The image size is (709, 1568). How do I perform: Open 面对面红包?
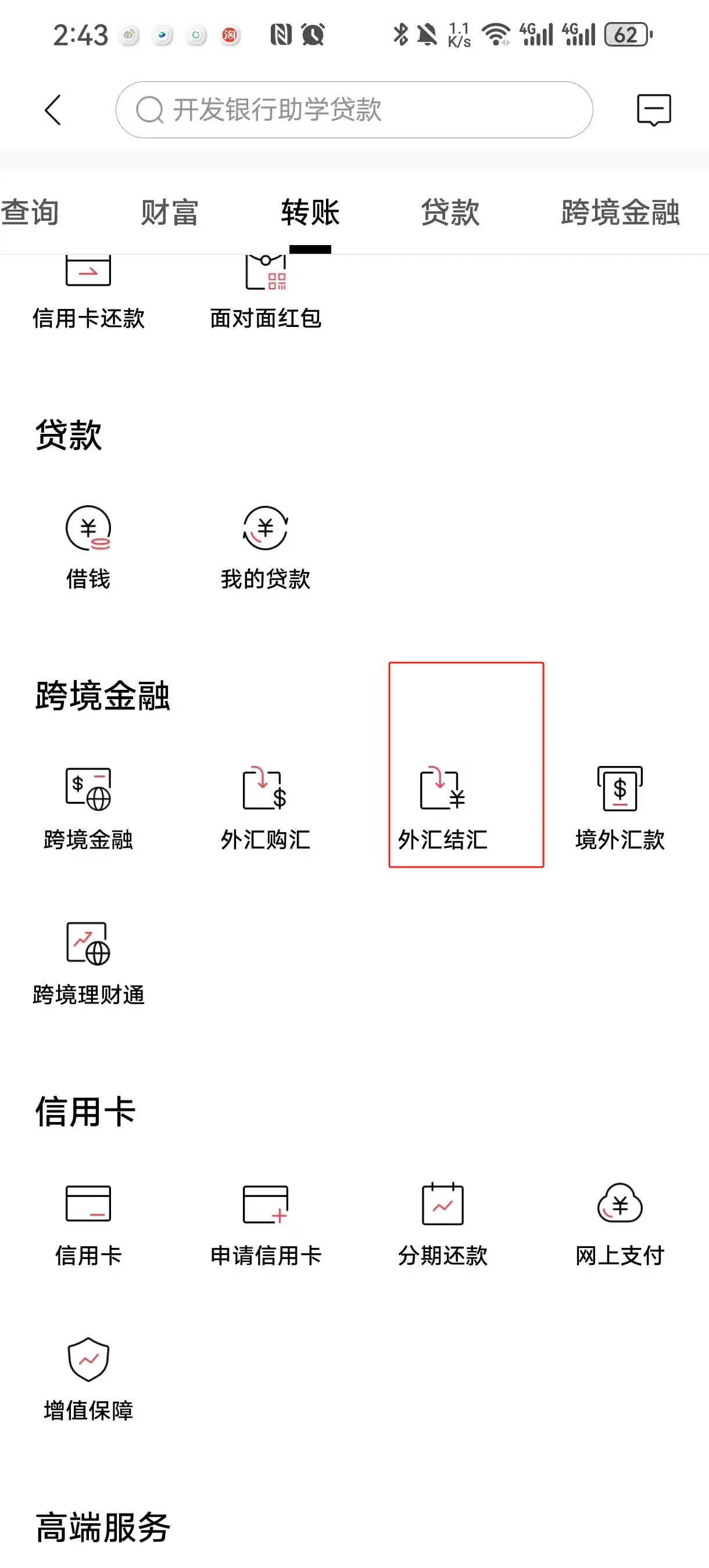(x=266, y=293)
